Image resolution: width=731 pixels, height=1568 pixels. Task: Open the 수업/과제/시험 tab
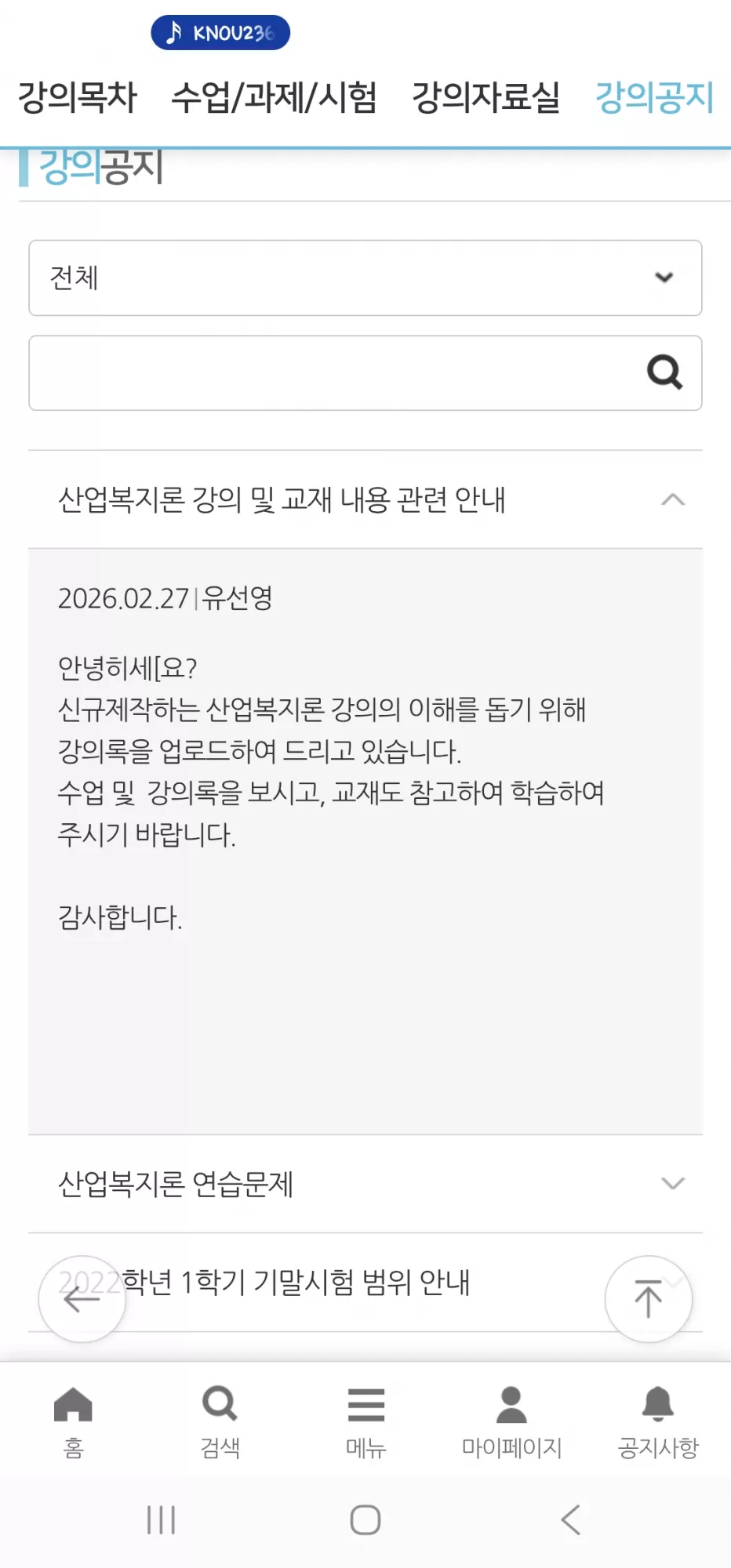(276, 97)
